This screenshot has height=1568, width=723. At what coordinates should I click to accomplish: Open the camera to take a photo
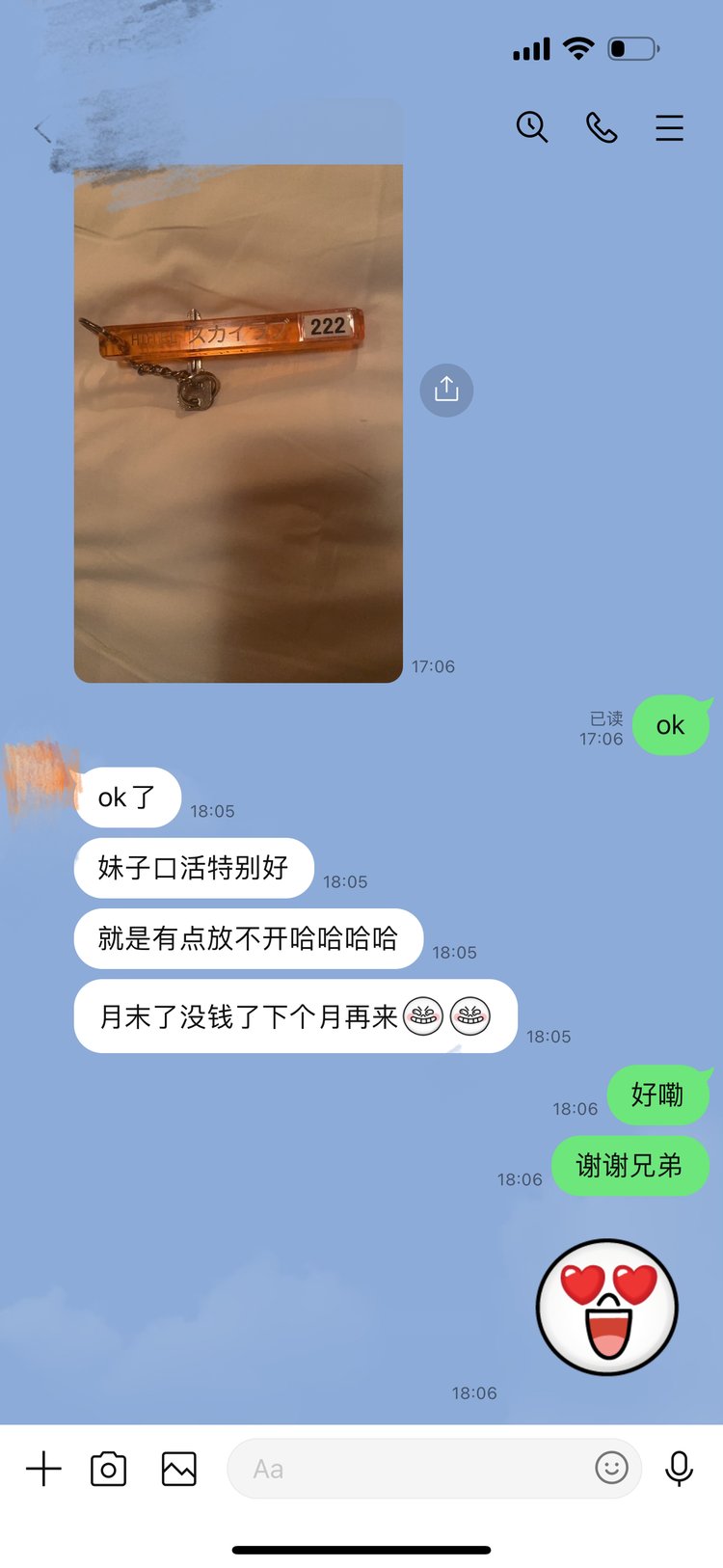pyautogui.click(x=108, y=1469)
